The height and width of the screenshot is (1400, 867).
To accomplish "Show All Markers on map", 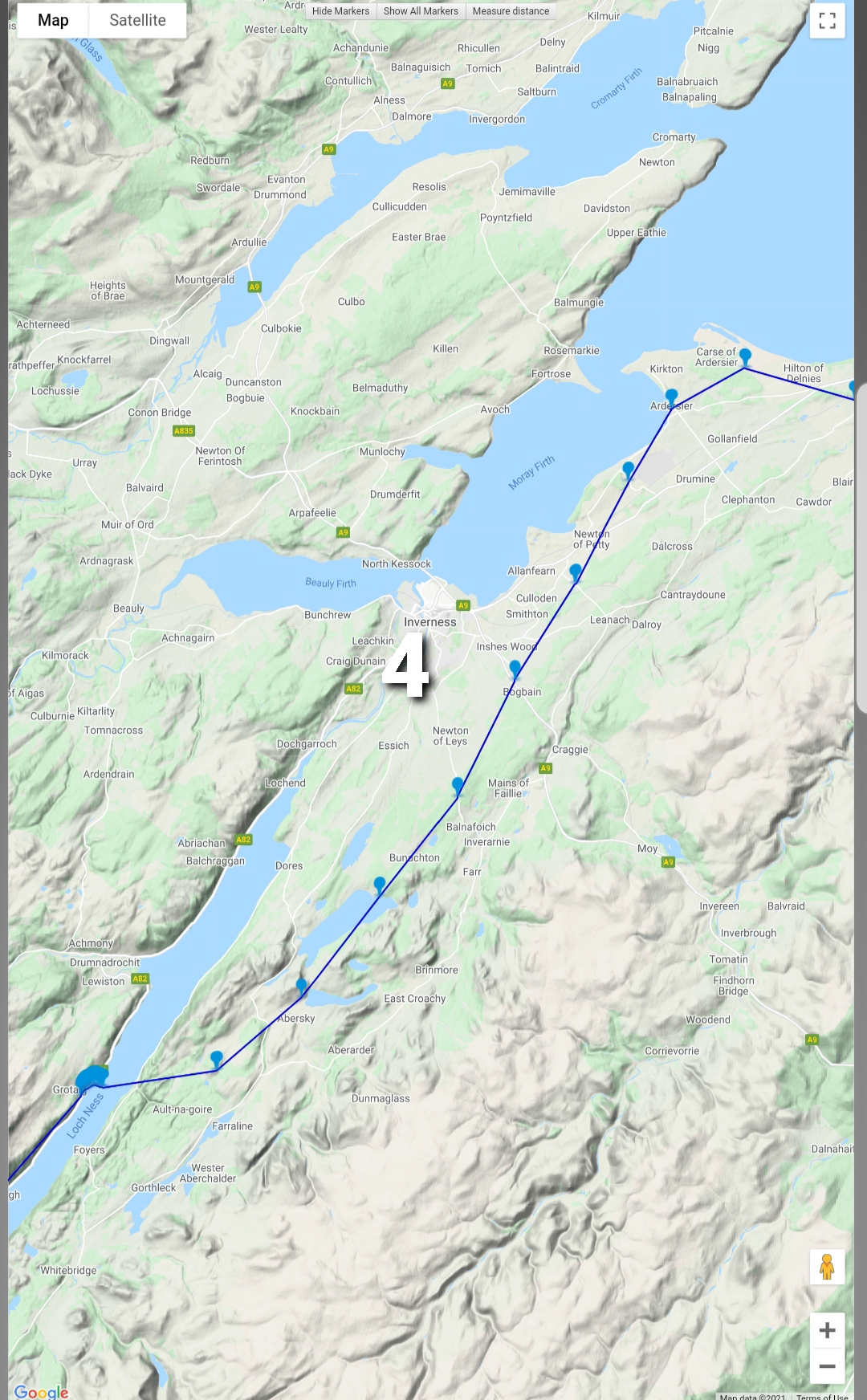I will point(421,11).
